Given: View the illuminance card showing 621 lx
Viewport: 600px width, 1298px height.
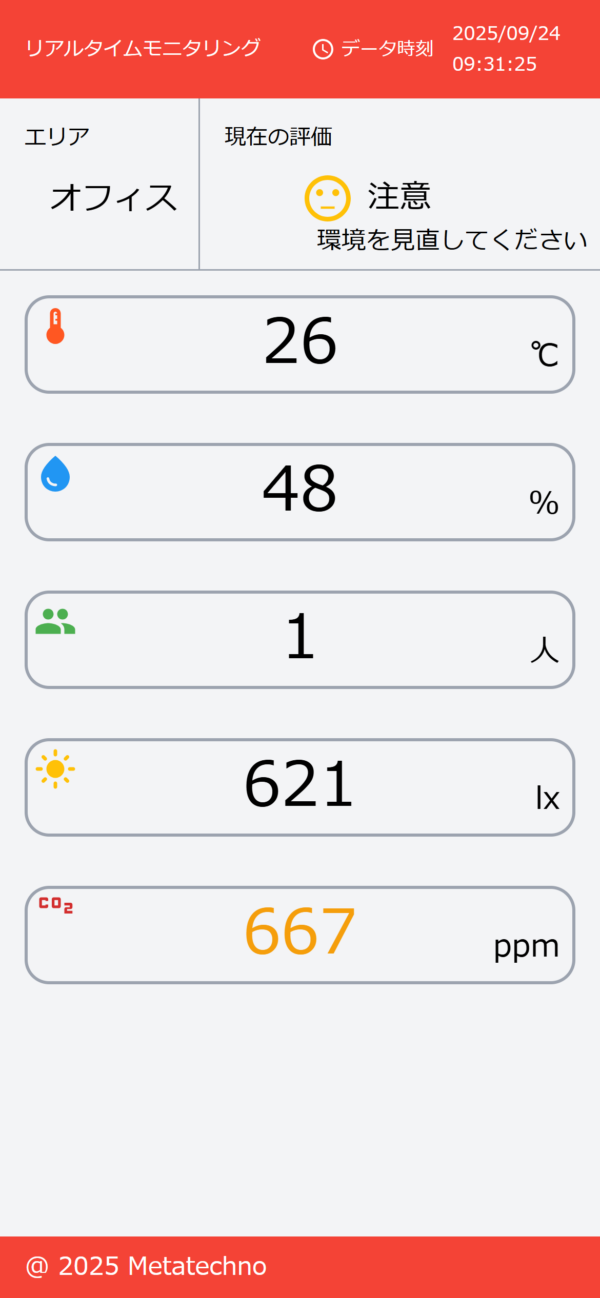Looking at the screenshot, I should tap(300, 787).
